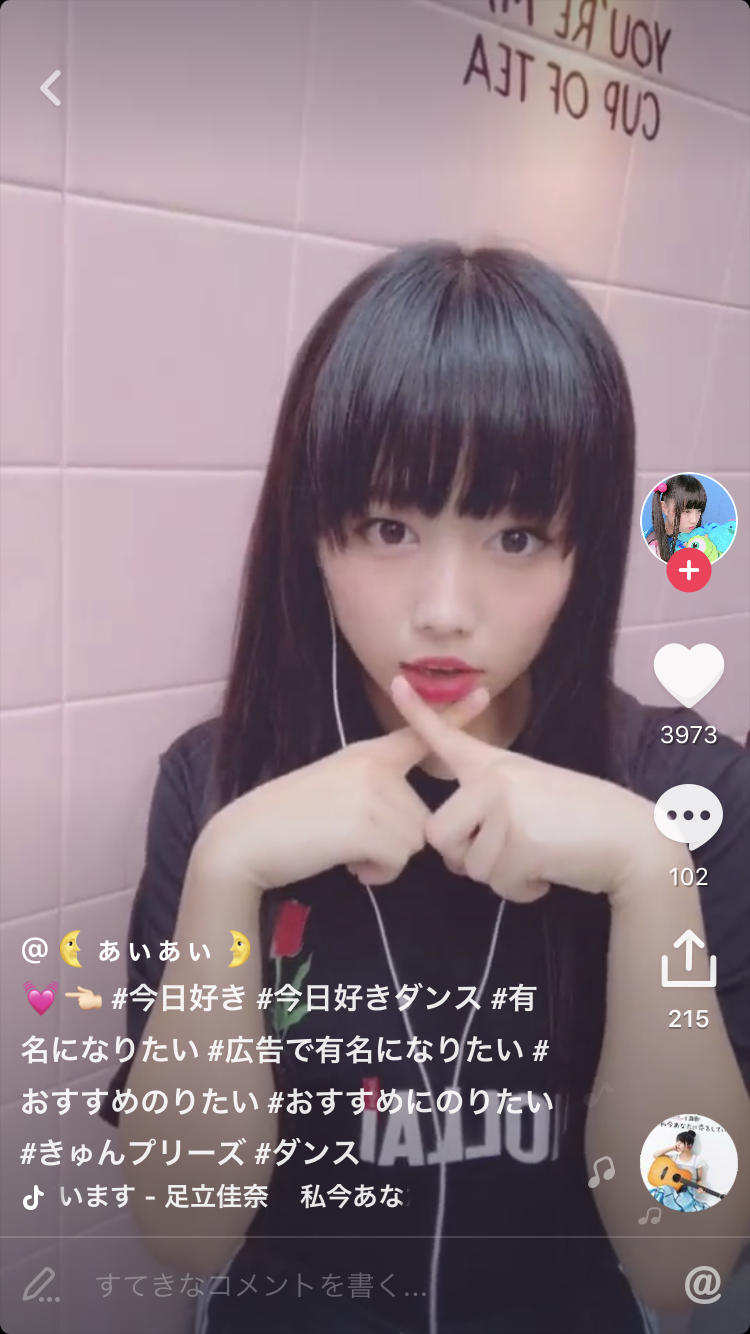Like this video with the heart
Viewport: 750px width, 1334px height.
point(688,675)
